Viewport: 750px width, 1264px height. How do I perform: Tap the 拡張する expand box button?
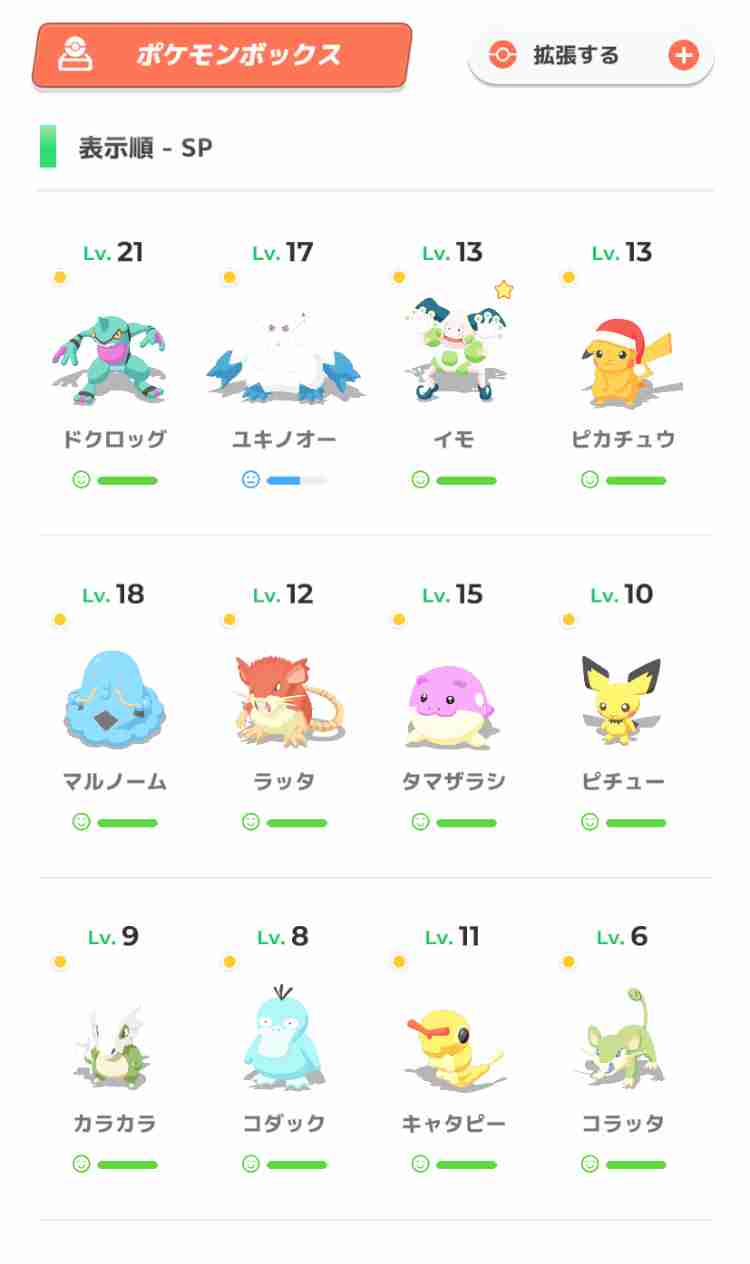591,55
